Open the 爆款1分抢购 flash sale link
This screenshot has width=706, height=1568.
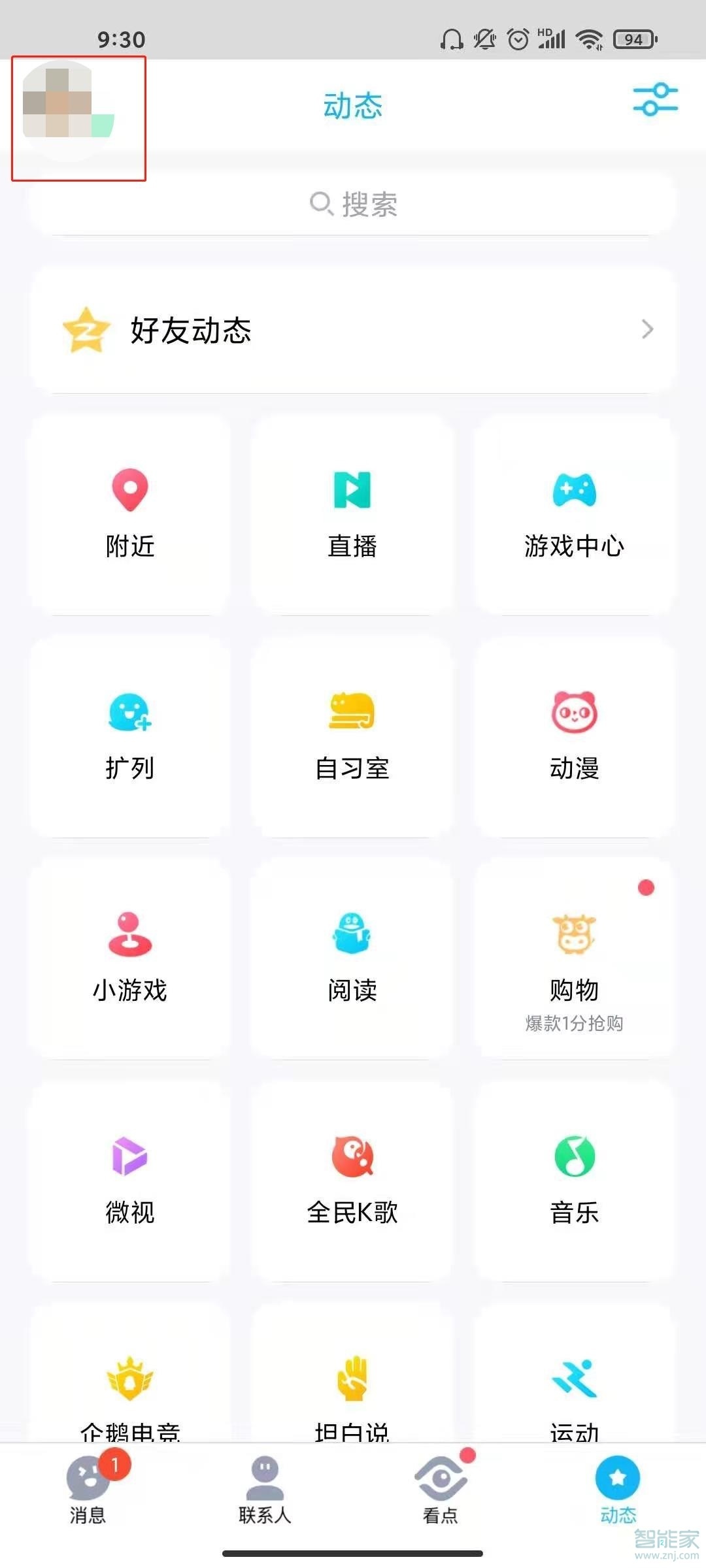point(574,1024)
